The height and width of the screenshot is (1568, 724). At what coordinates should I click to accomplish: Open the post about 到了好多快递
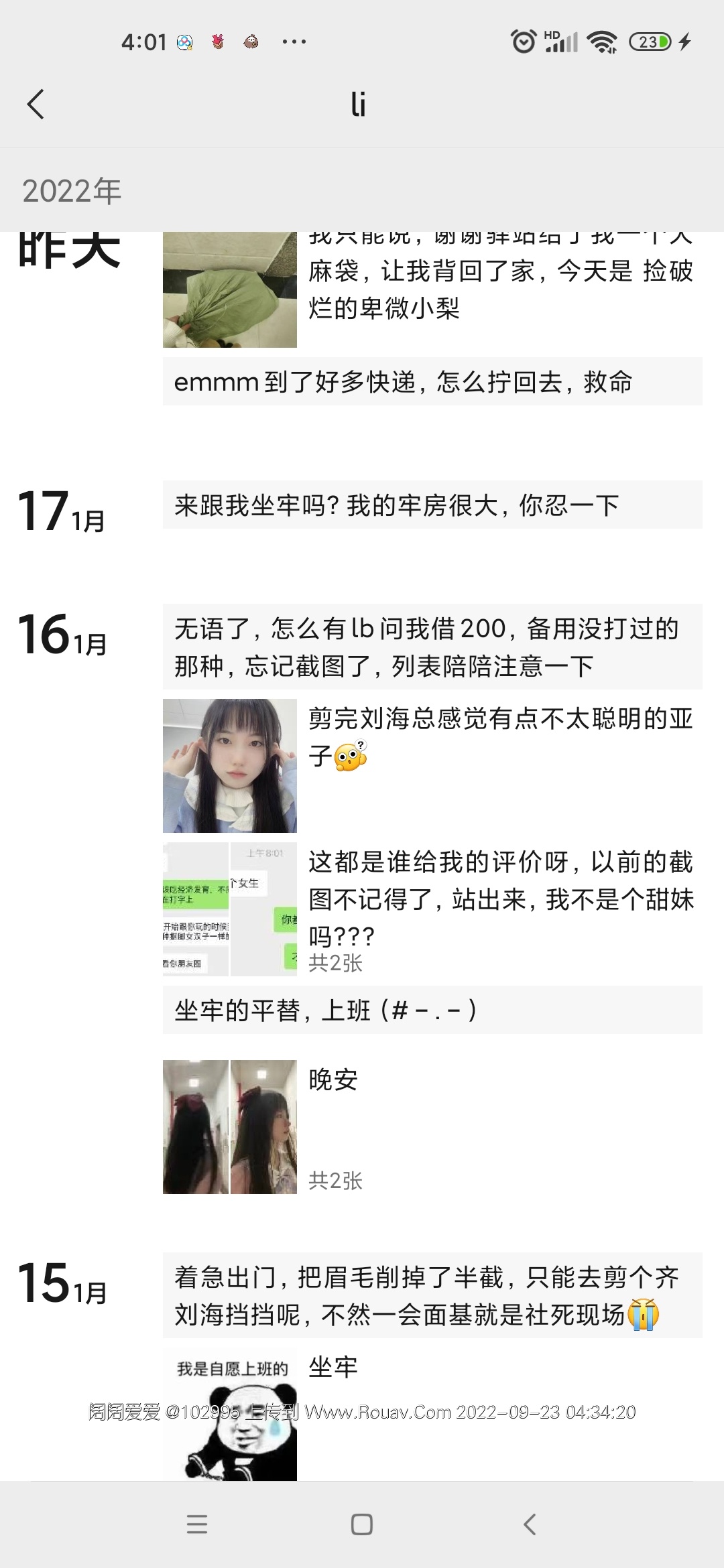pos(432,382)
